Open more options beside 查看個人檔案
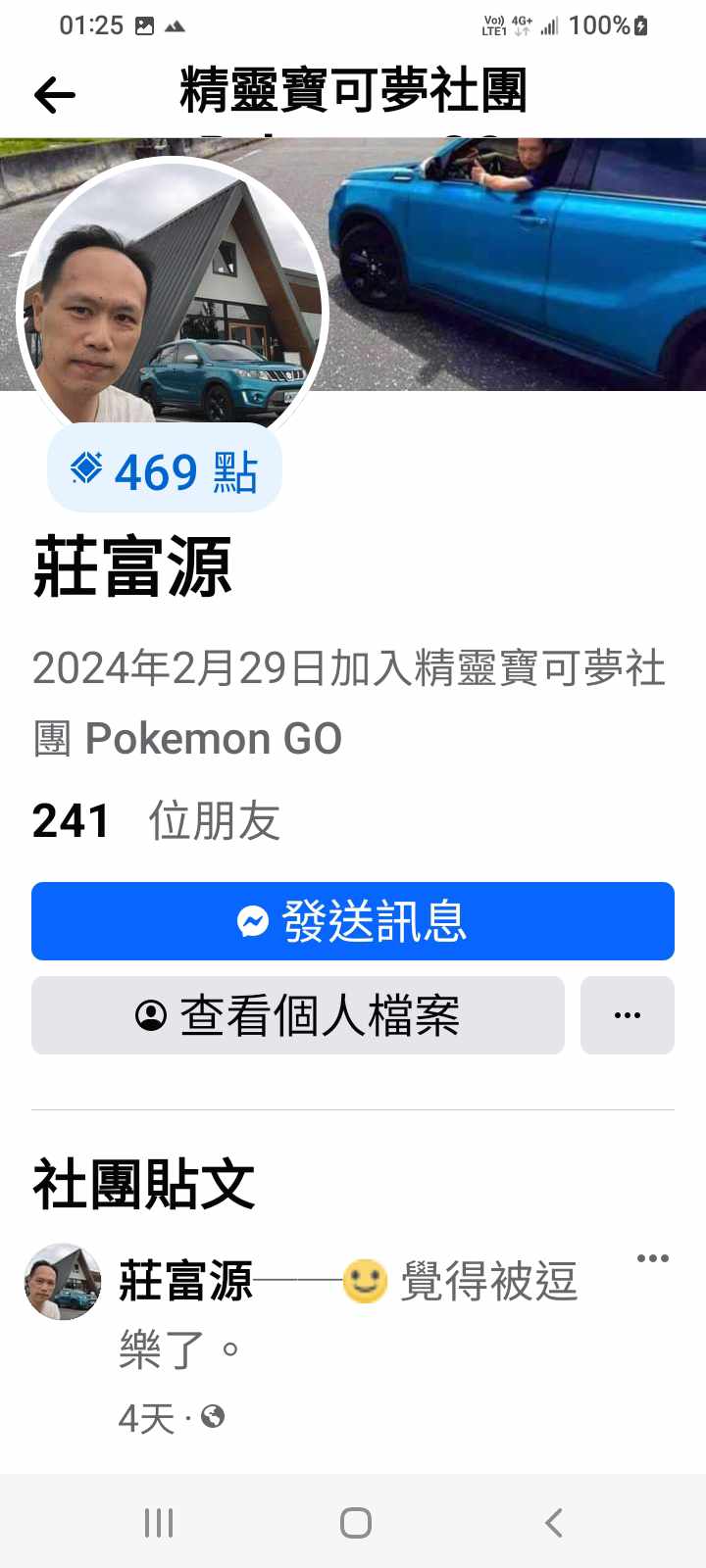 coord(628,1015)
